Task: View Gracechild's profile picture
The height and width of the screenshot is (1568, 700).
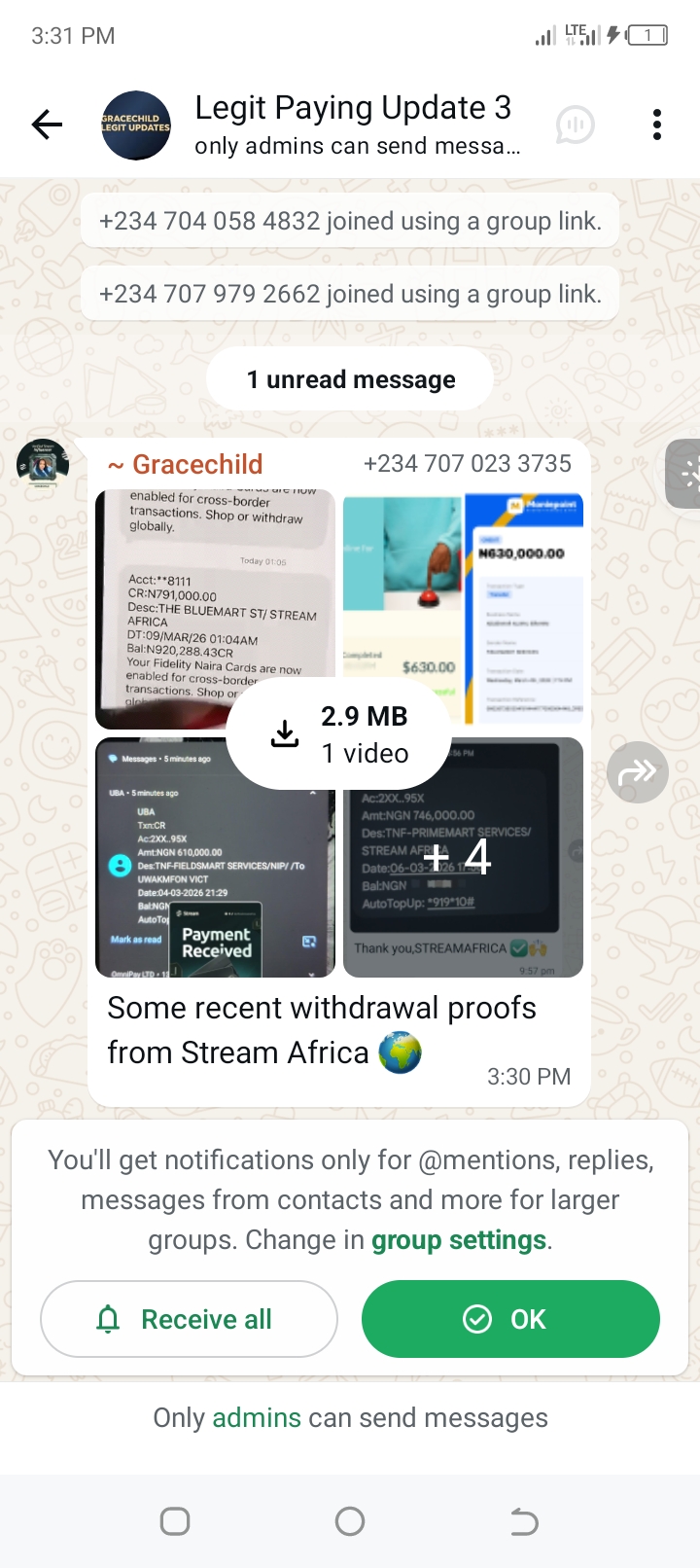Action: [x=43, y=464]
